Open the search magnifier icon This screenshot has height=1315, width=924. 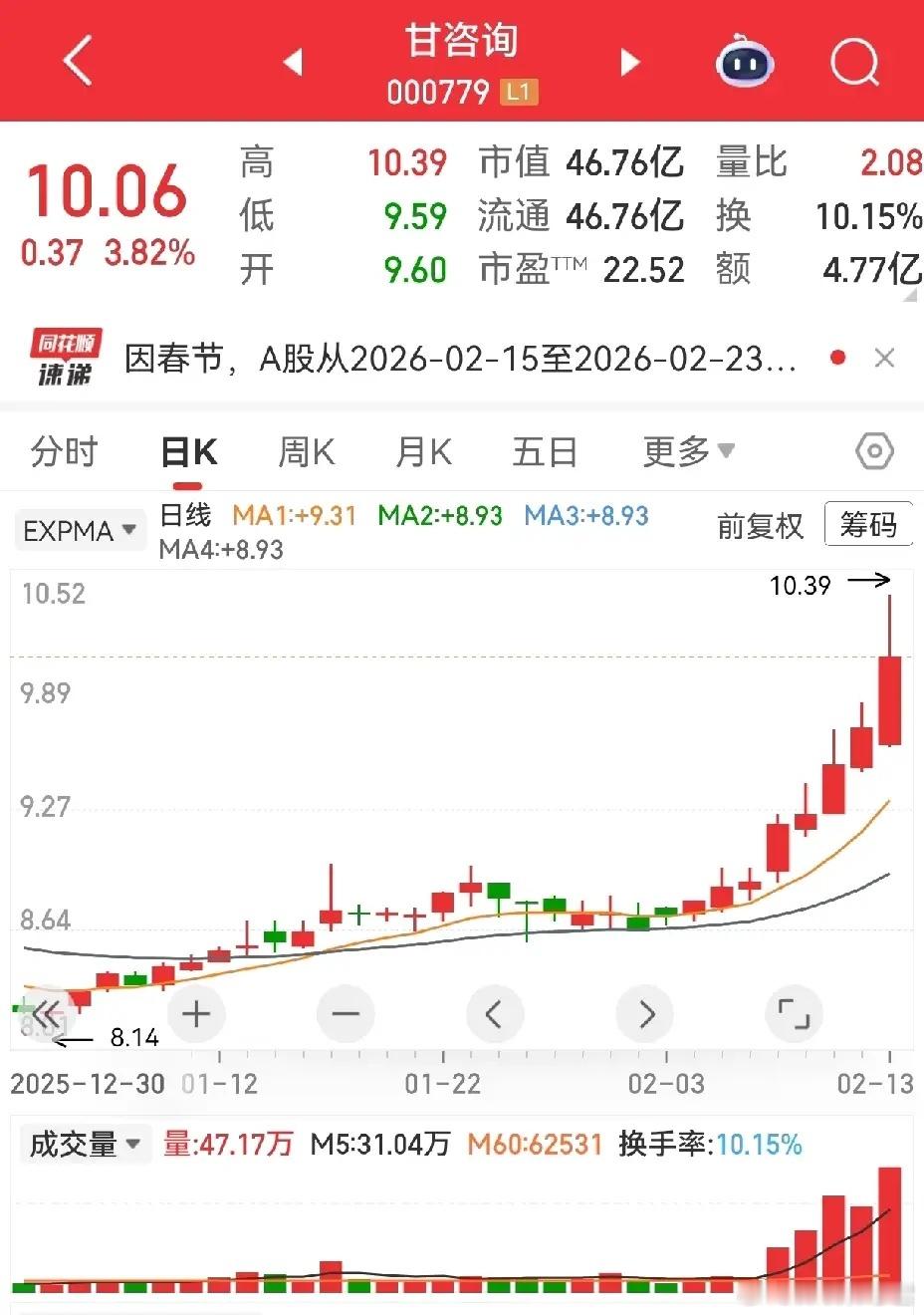[x=853, y=62]
